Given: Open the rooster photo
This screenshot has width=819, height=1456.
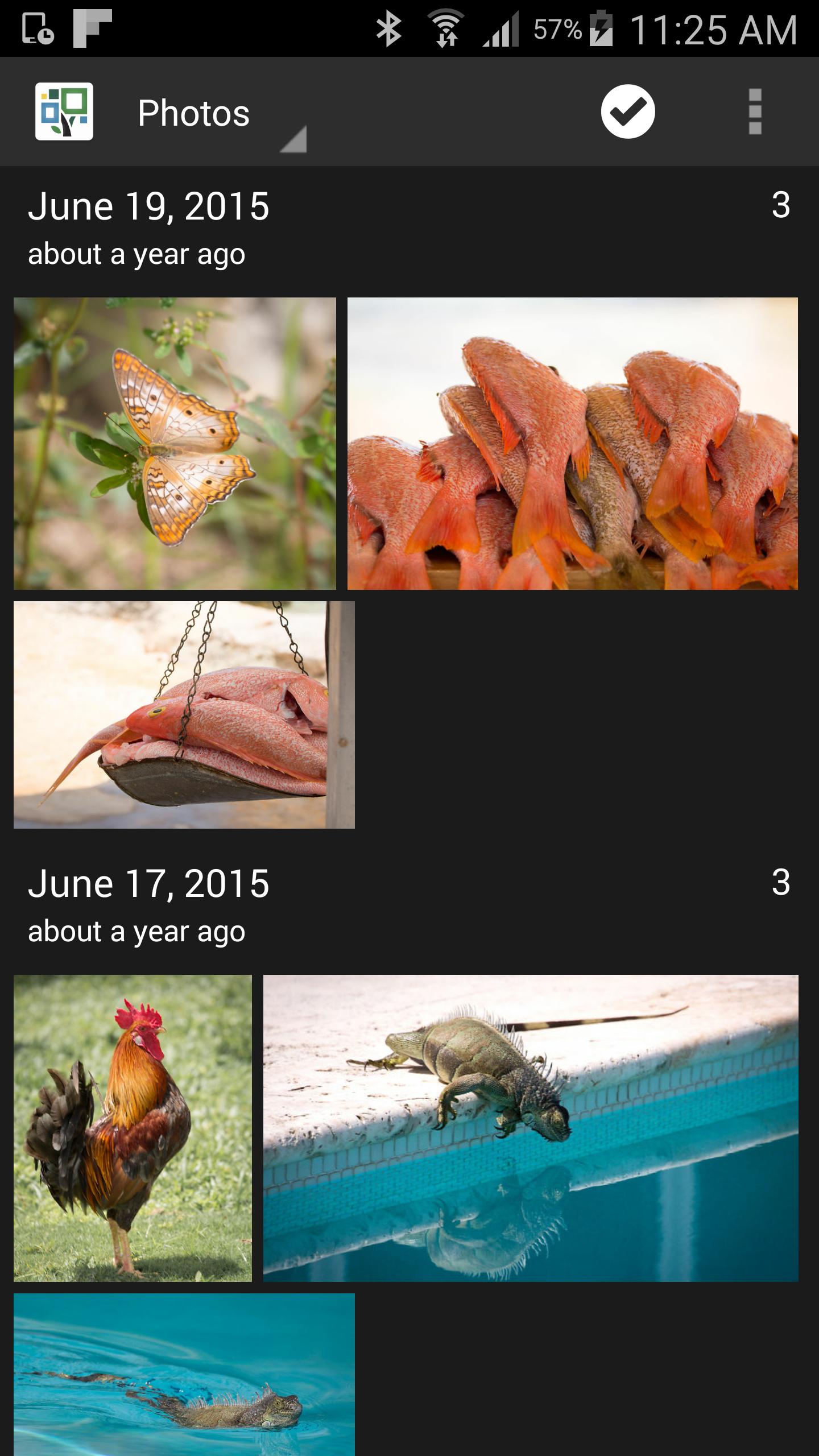Looking at the screenshot, I should point(133,1128).
